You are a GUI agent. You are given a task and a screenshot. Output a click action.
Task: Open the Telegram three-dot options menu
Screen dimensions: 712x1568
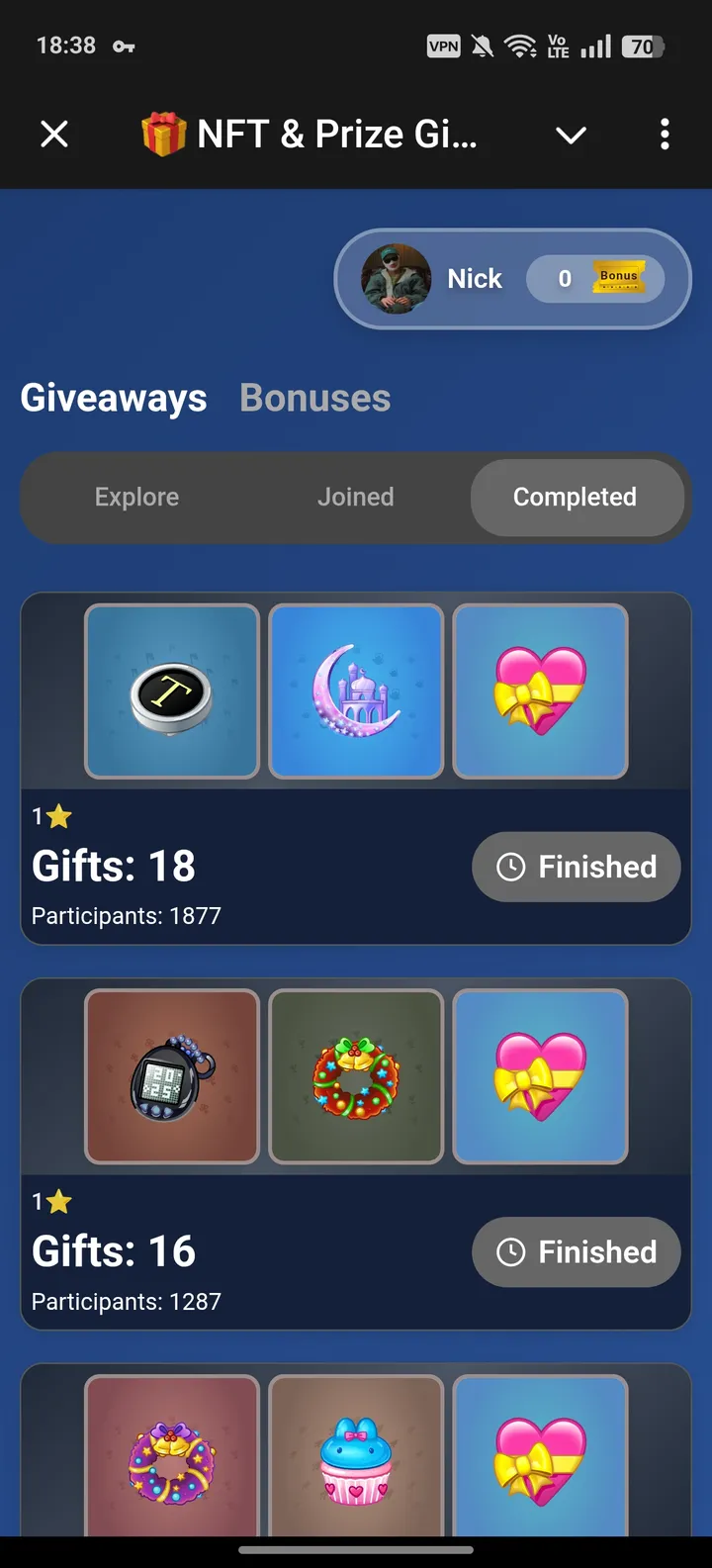[x=665, y=134]
